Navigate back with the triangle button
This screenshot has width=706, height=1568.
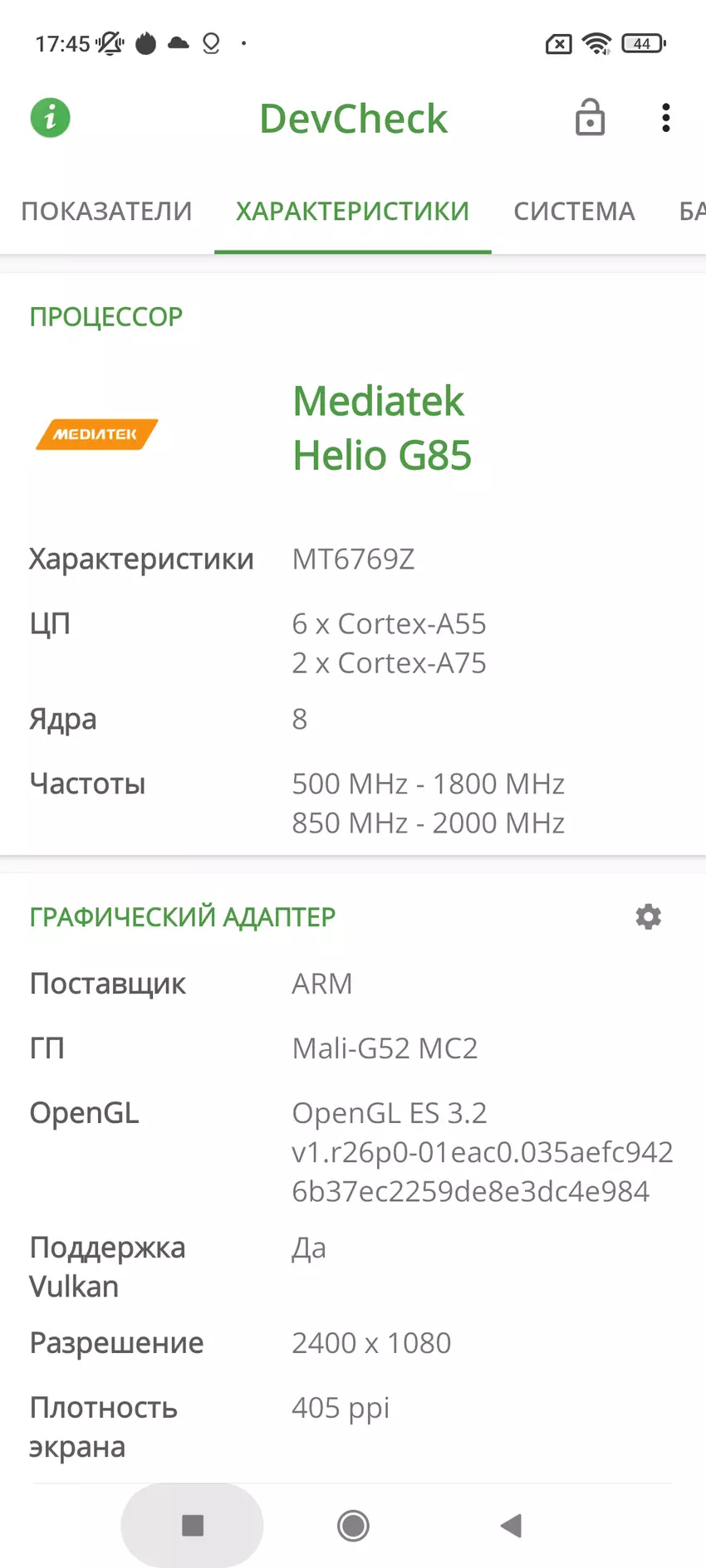[512, 1525]
